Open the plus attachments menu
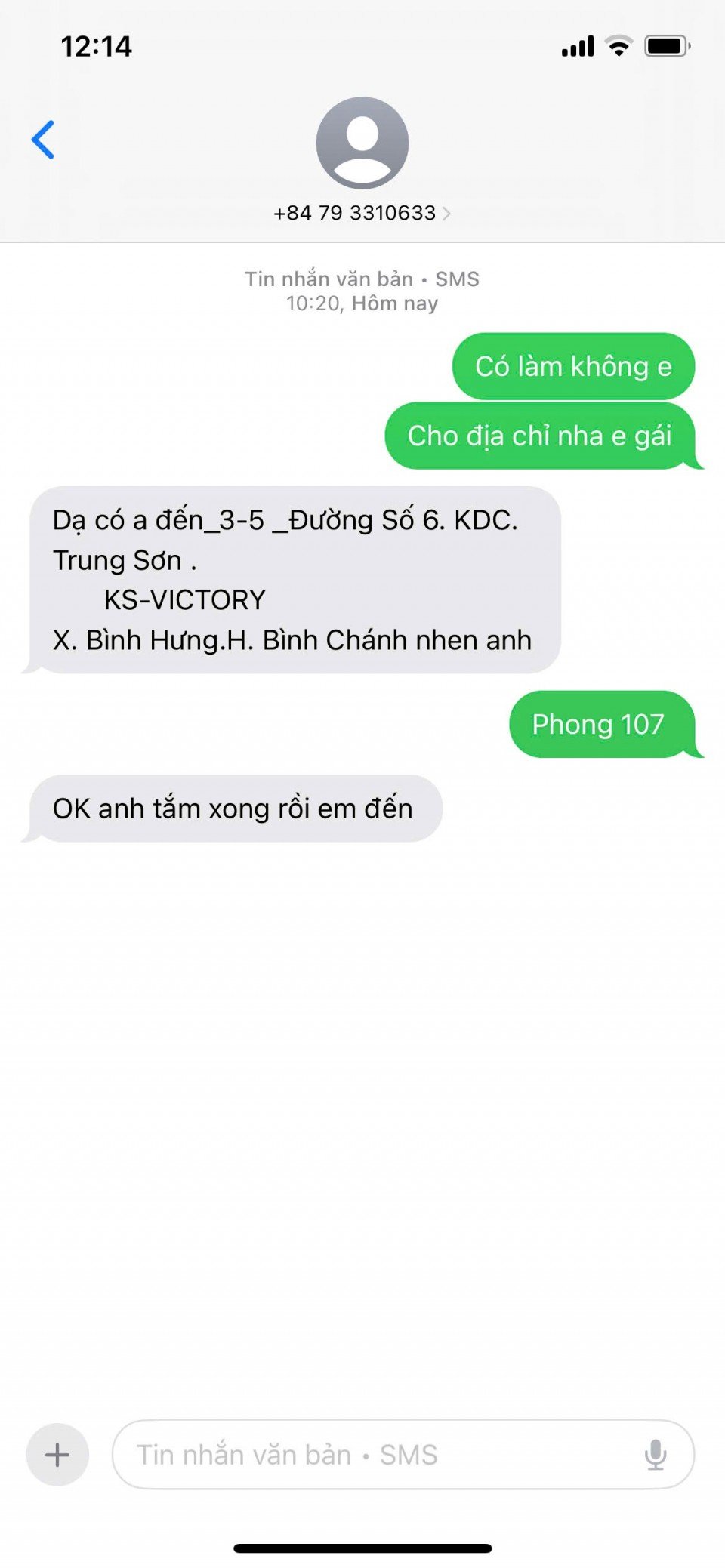The image size is (725, 1568). 57,1454
